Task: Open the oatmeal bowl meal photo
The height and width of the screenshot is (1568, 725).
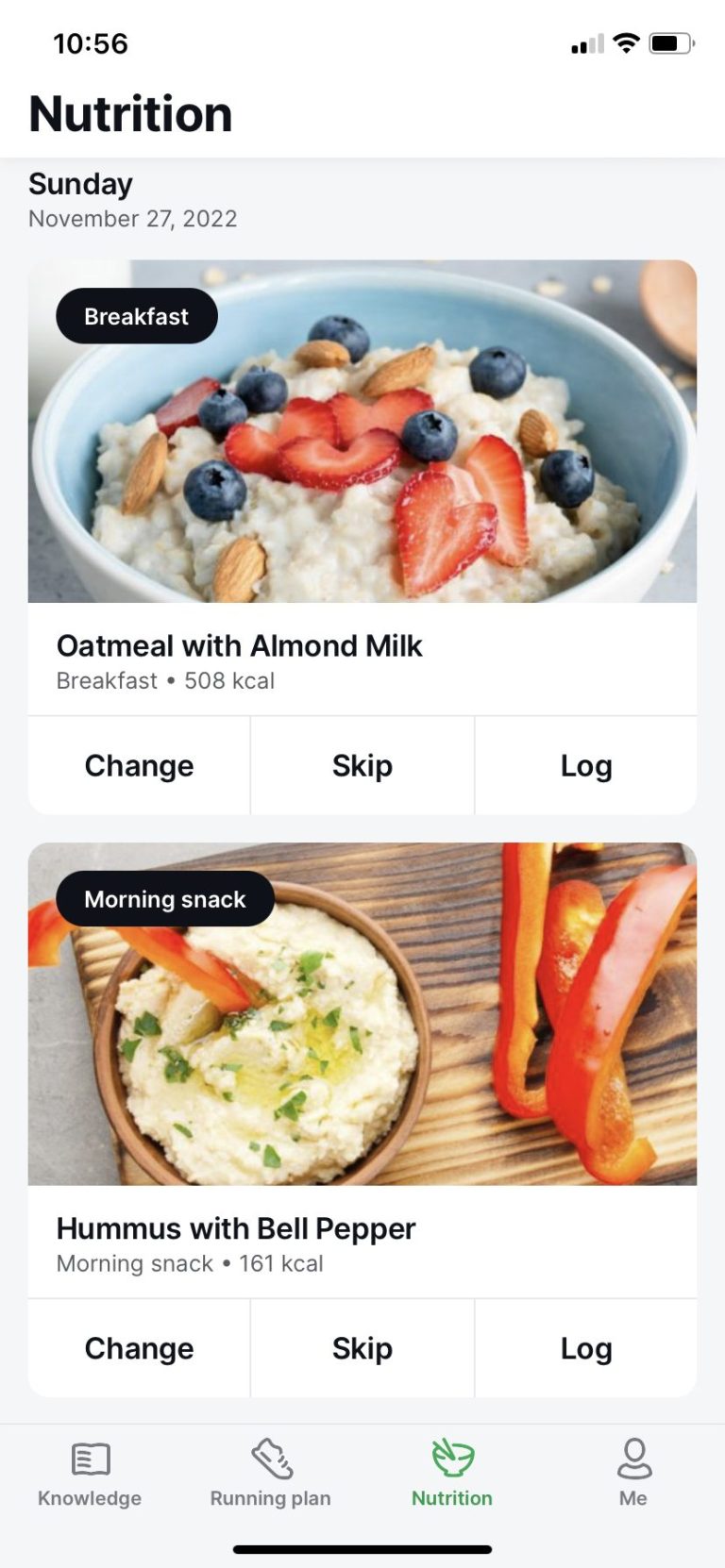Action: click(x=362, y=443)
